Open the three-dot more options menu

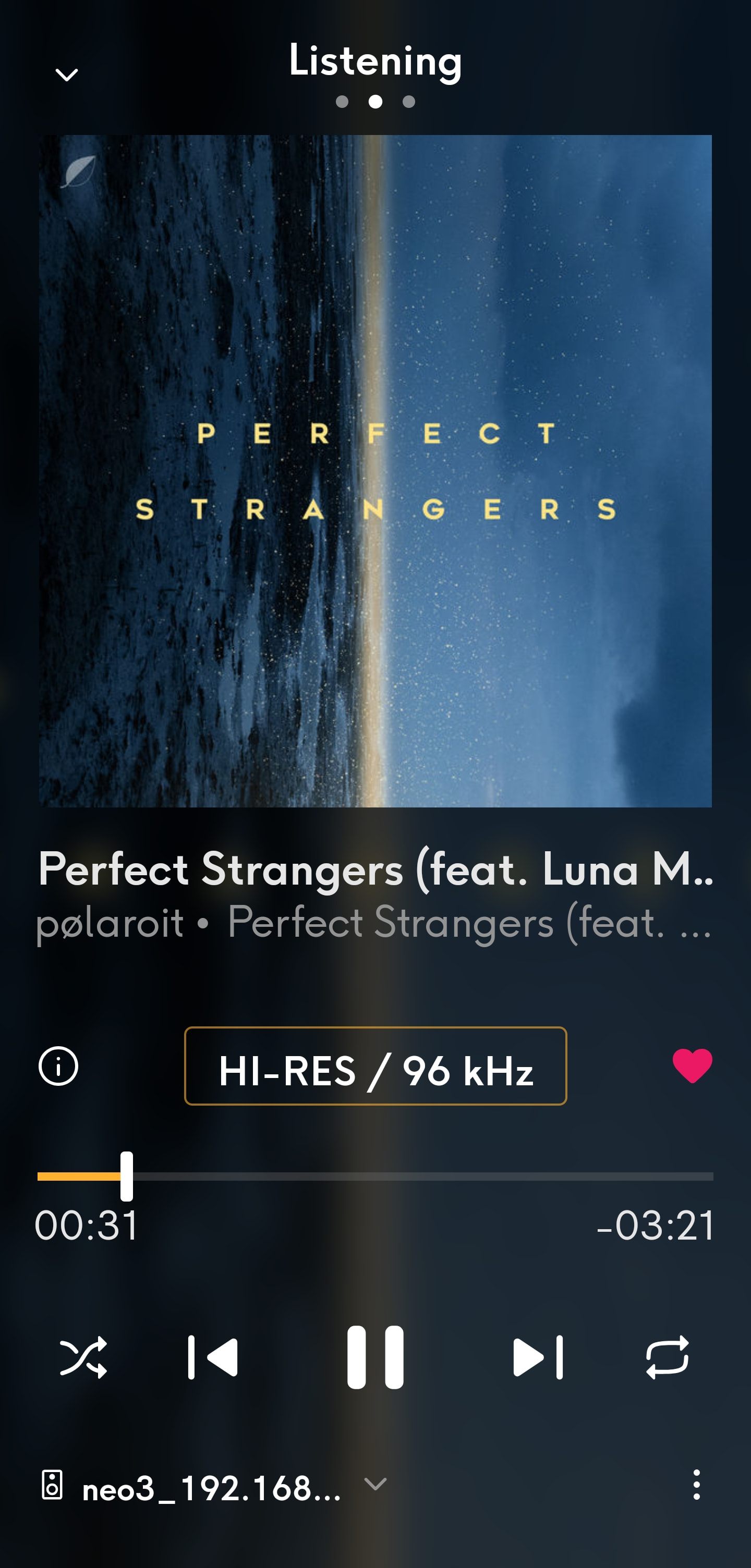(696, 1485)
